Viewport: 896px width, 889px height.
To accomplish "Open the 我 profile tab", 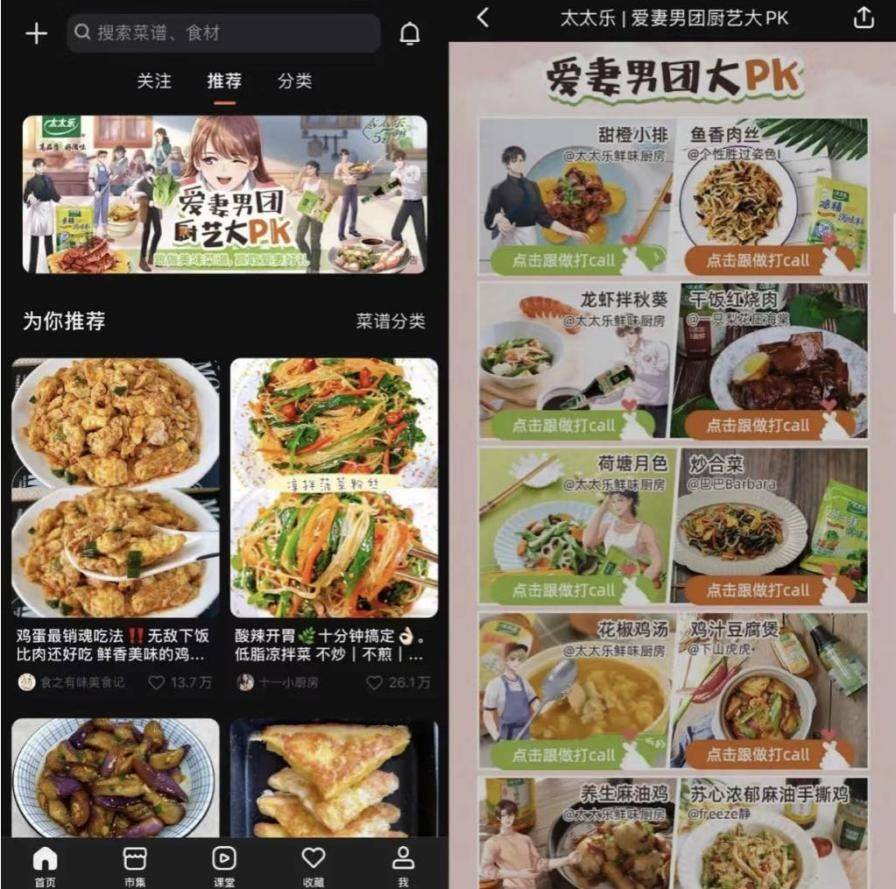I will [x=403, y=864].
